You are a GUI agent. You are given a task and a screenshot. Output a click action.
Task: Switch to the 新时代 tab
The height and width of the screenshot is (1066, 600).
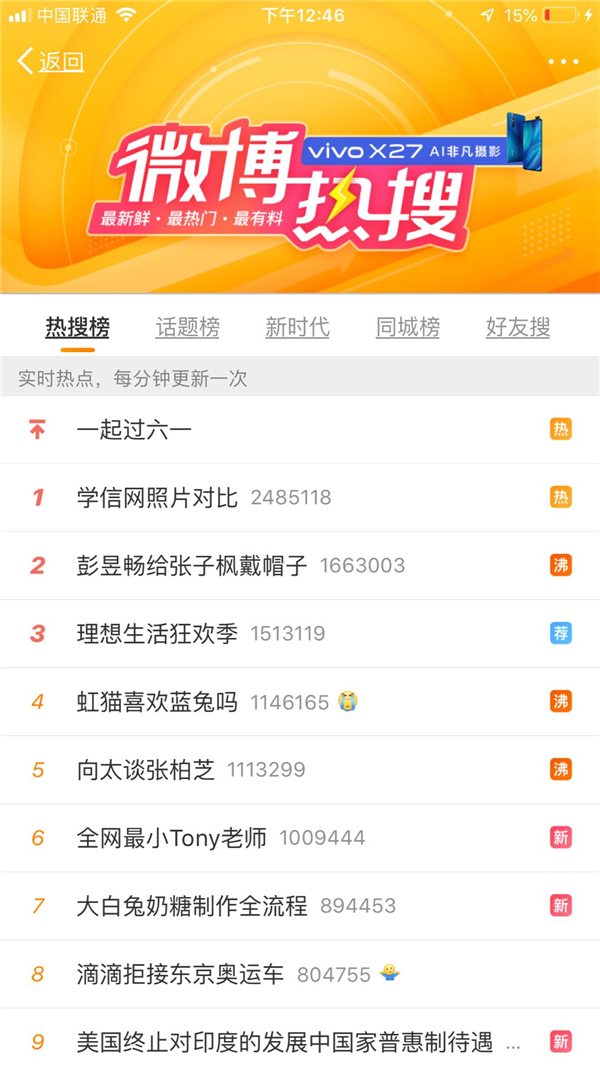298,328
